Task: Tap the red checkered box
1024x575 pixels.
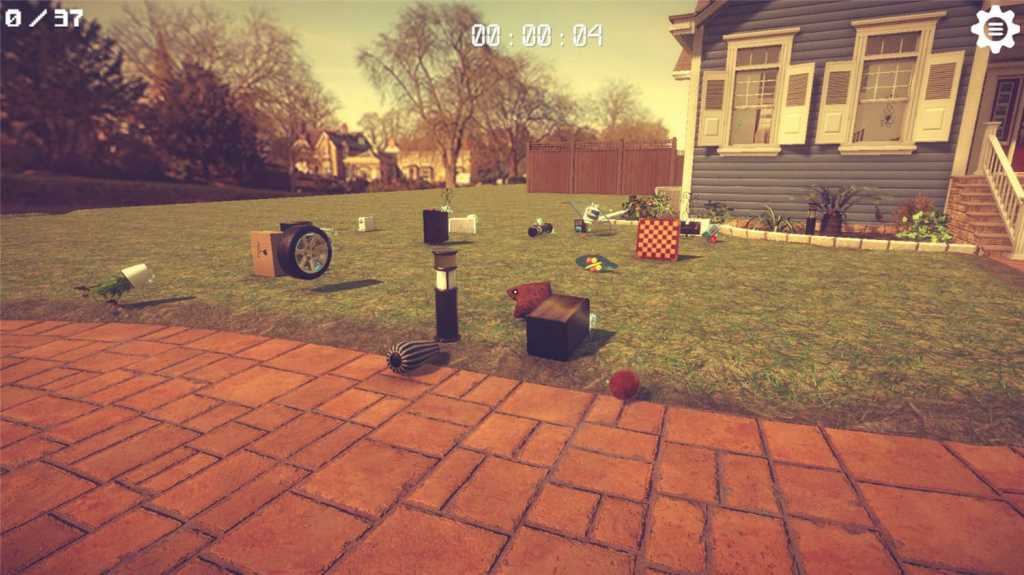Action: pos(658,239)
